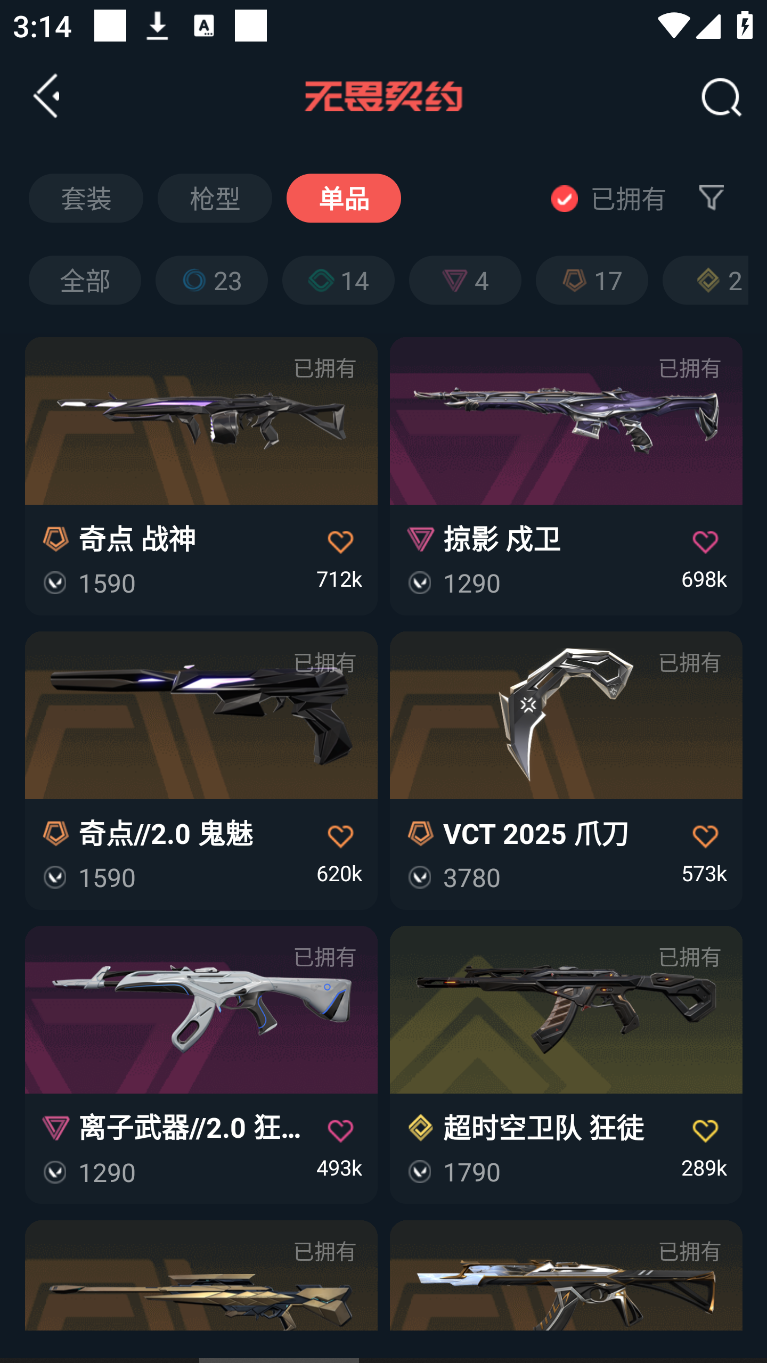Select the 单品 tab
Image resolution: width=767 pixels, height=1363 pixels.
click(343, 198)
